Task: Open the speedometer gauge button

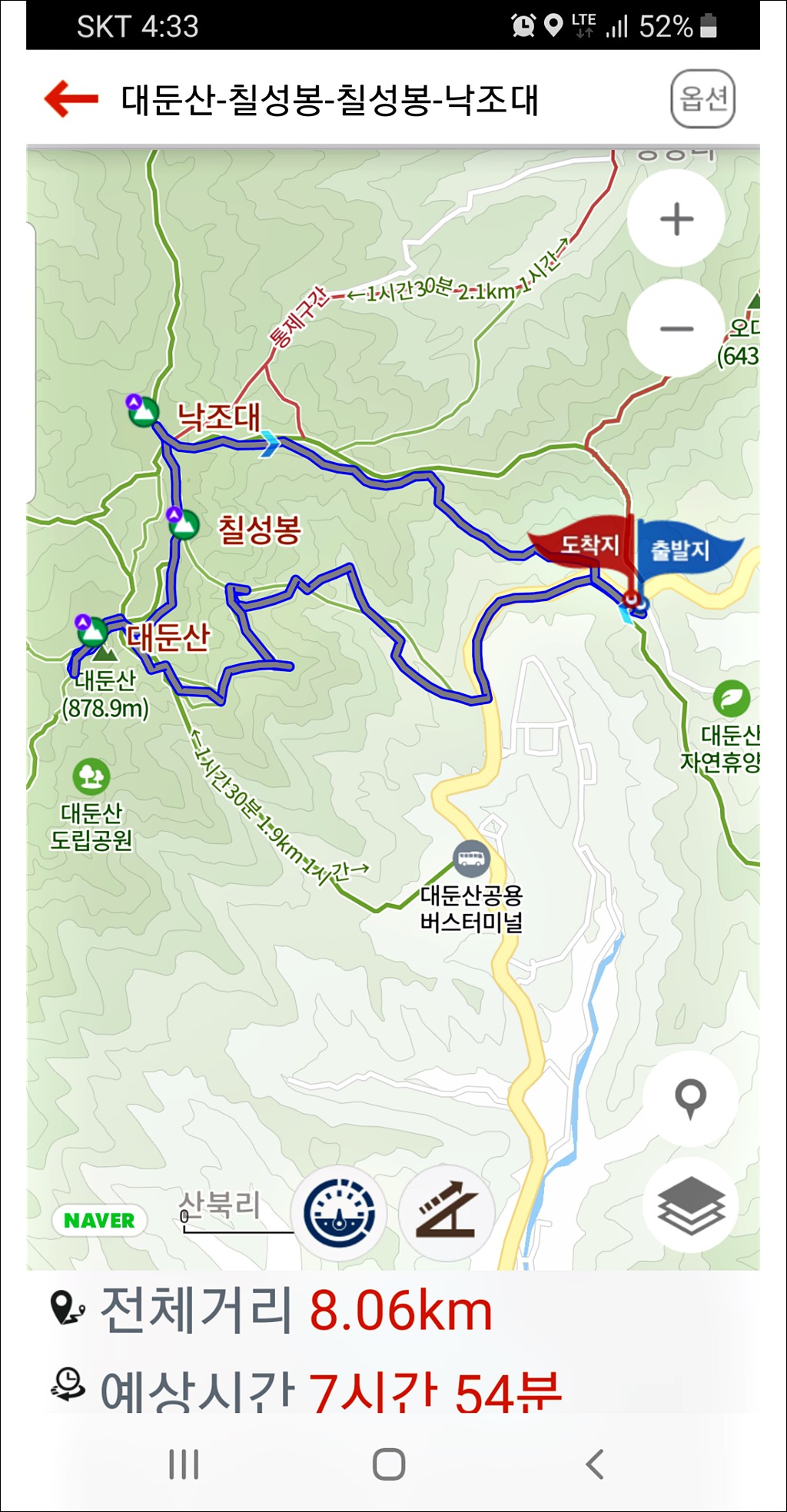Action: point(340,1213)
